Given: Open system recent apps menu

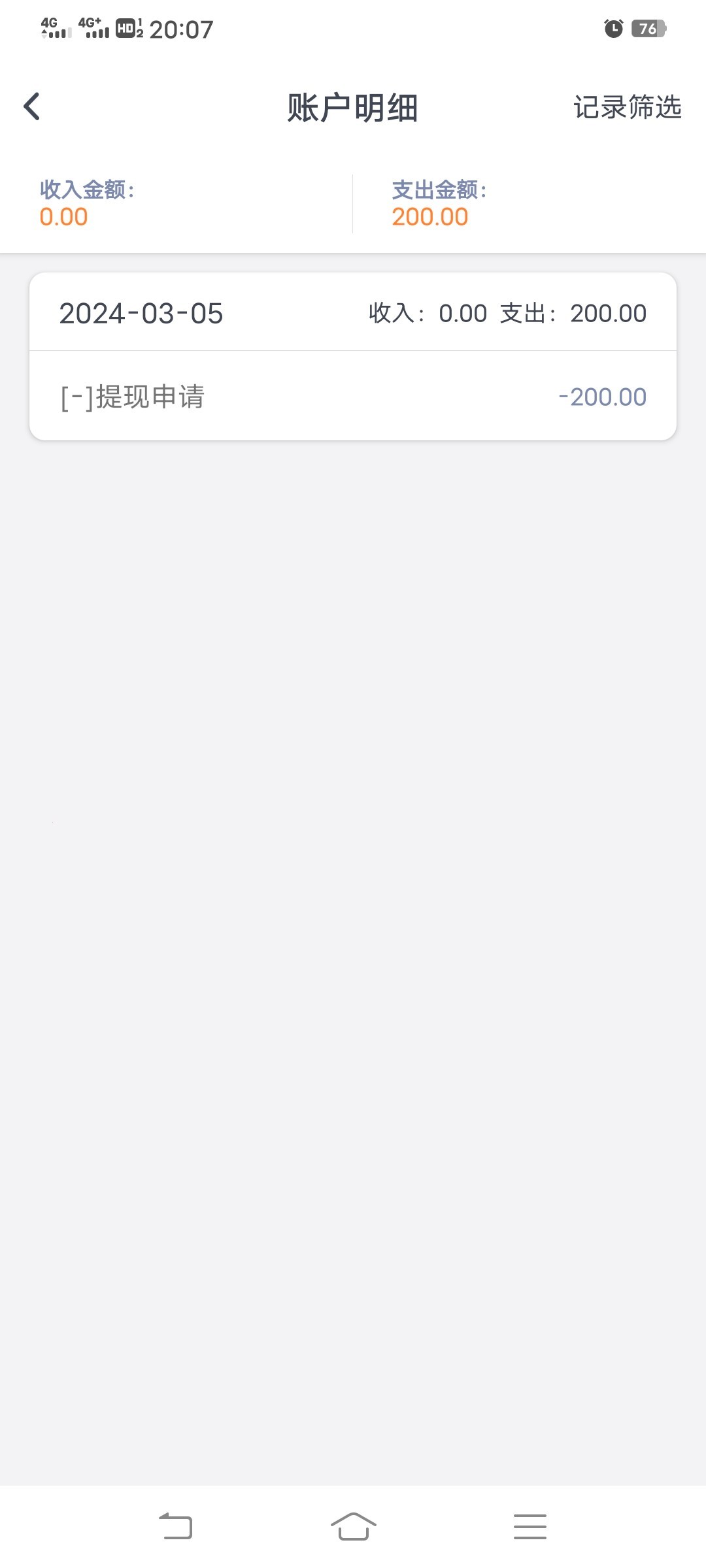Looking at the screenshot, I should 529,1526.
